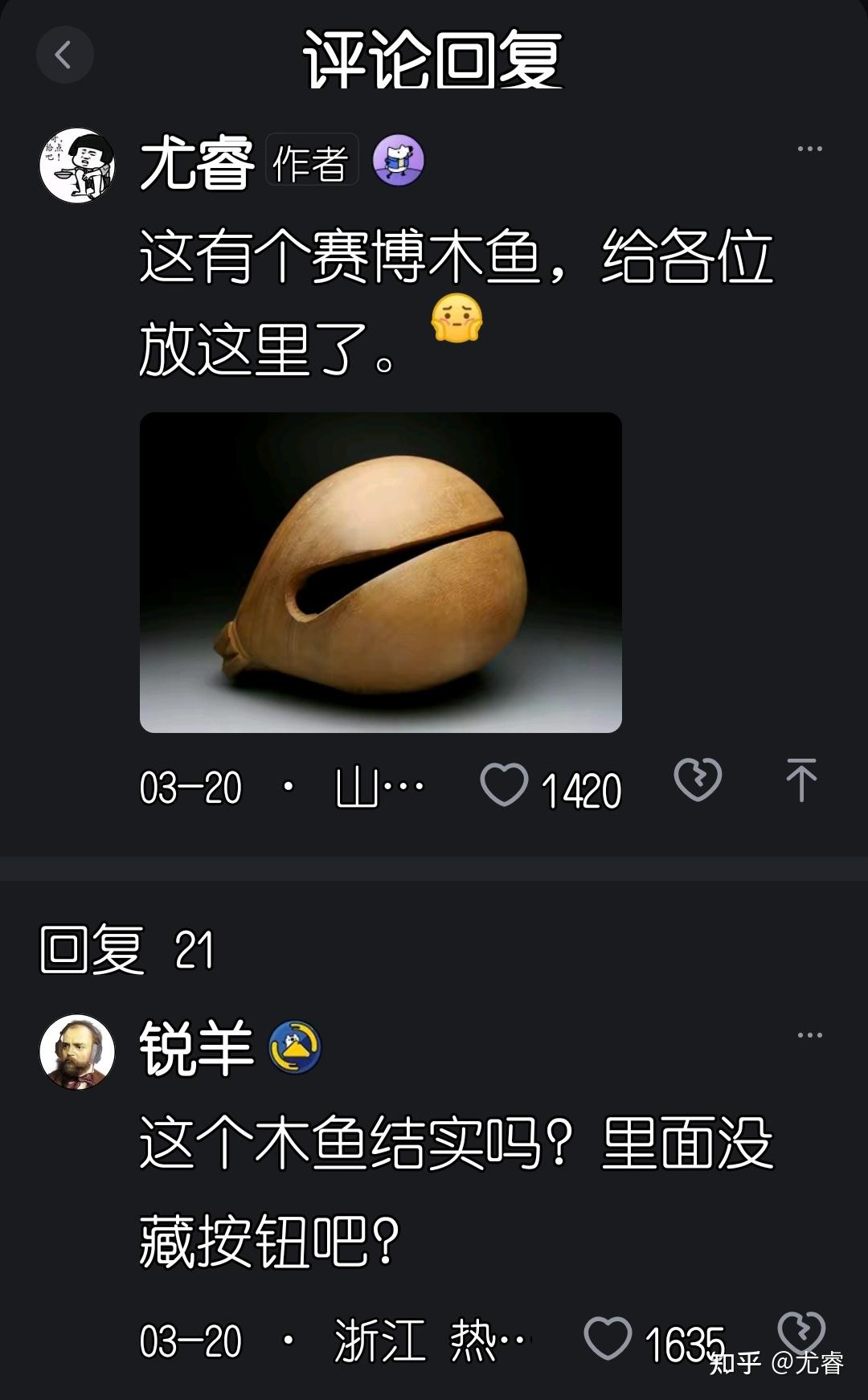Open the overflow menu on 锐羊's reply
Screen dimensions: 868x1400
(x=809, y=1035)
